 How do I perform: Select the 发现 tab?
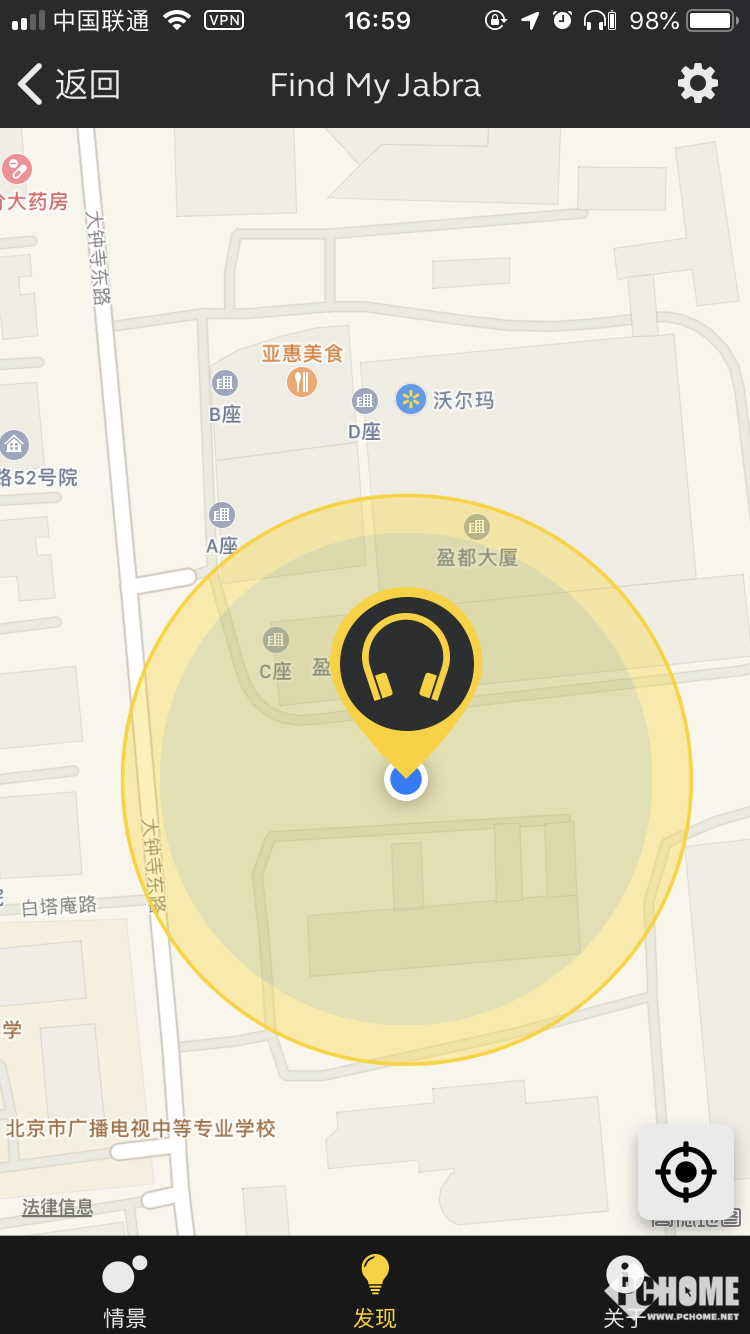pos(375,1290)
